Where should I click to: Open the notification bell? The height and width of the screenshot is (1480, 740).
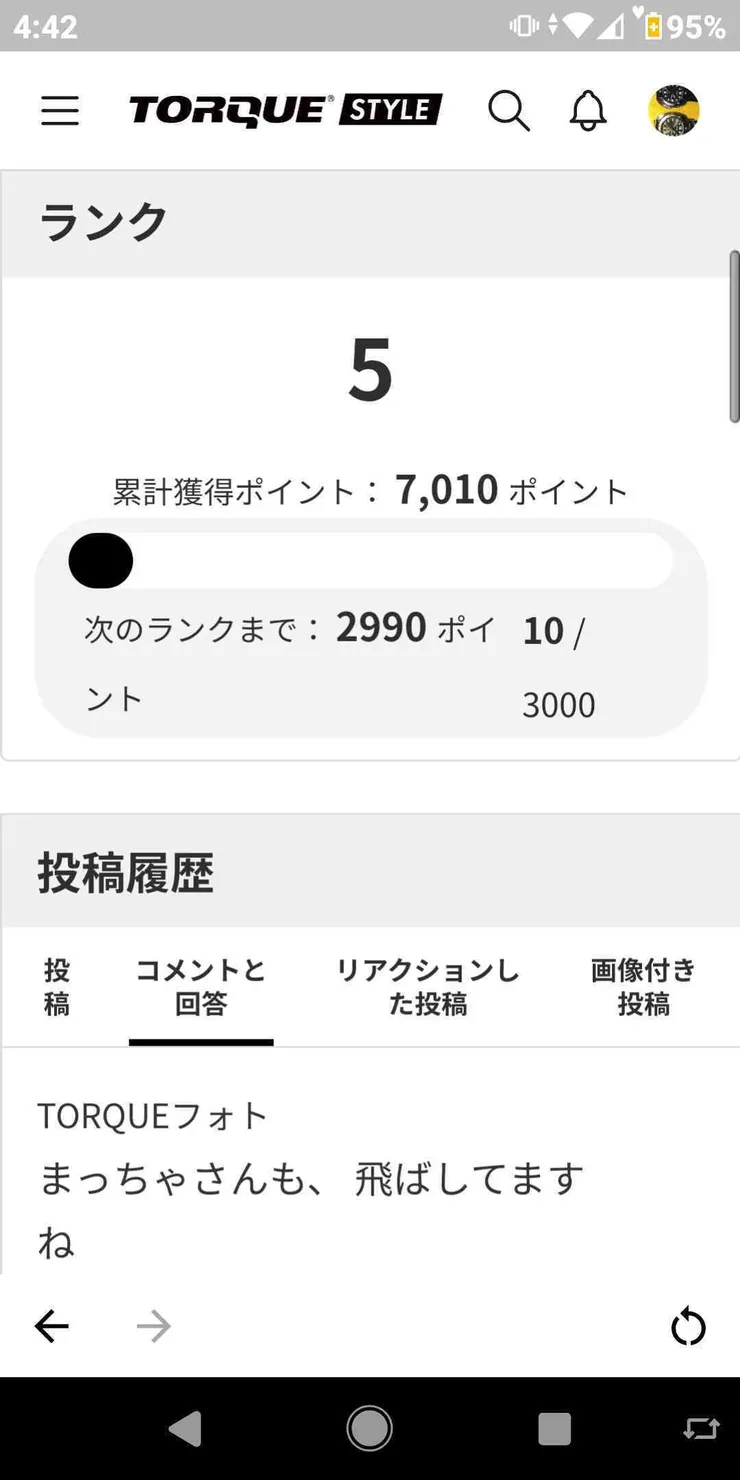[x=588, y=110]
